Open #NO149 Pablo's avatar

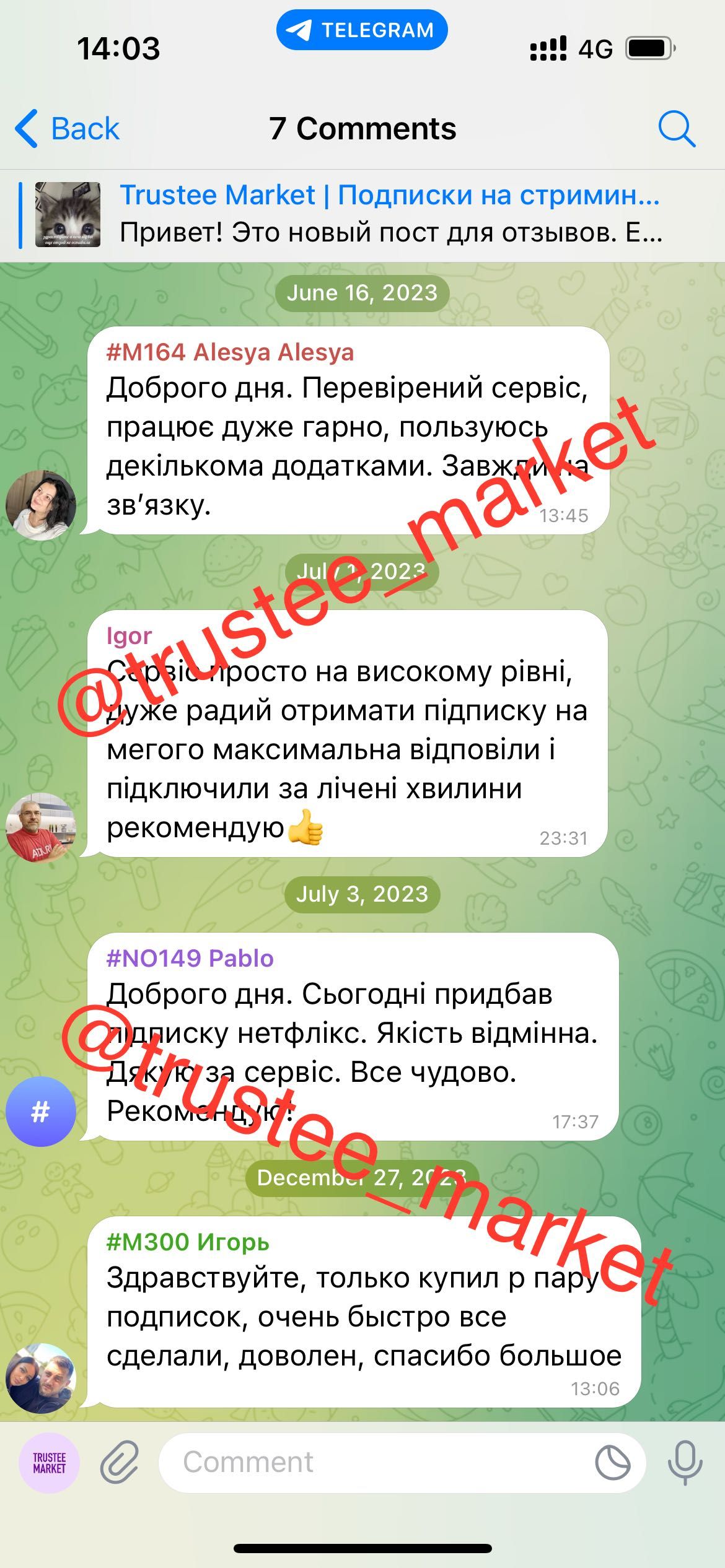[41, 1111]
